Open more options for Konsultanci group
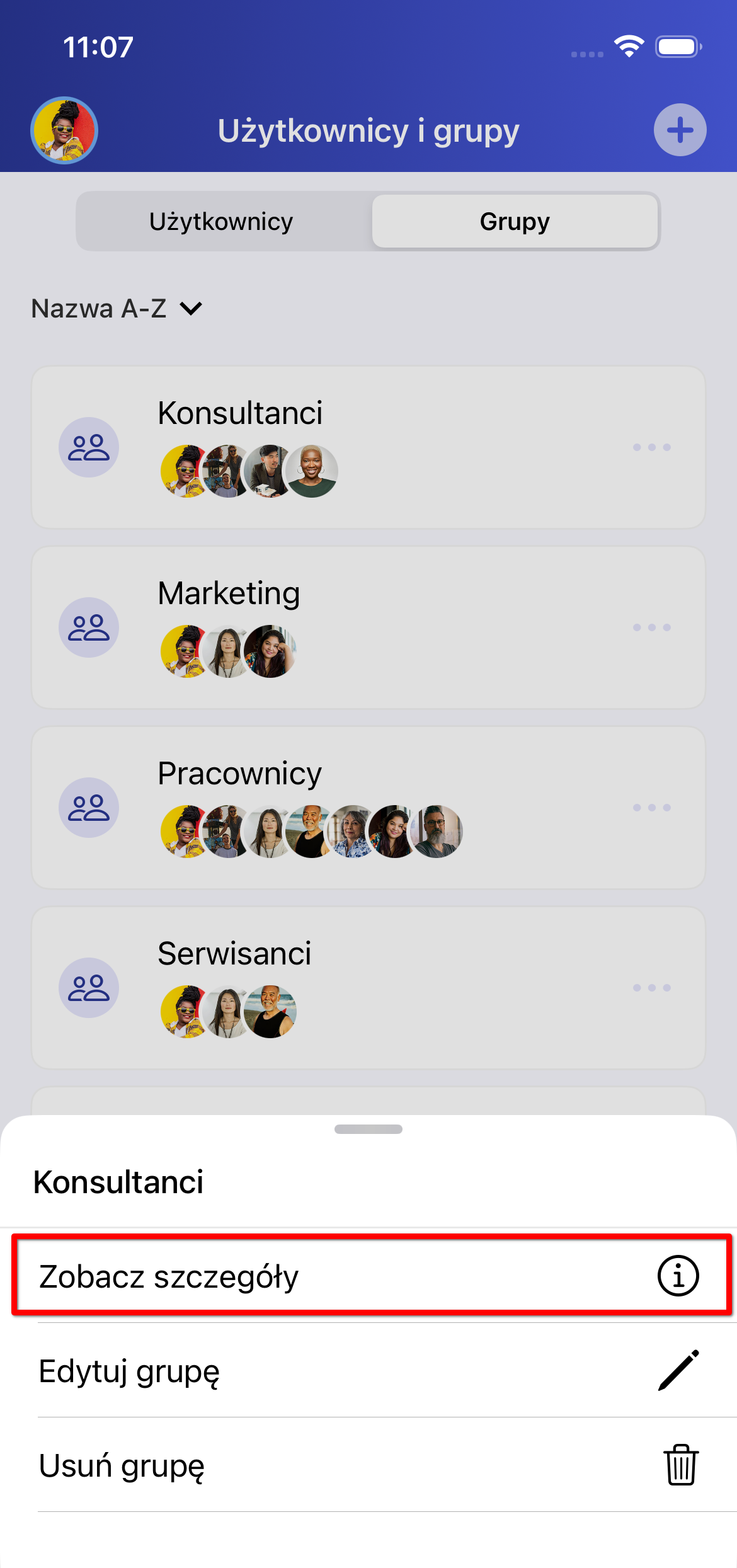 click(652, 447)
